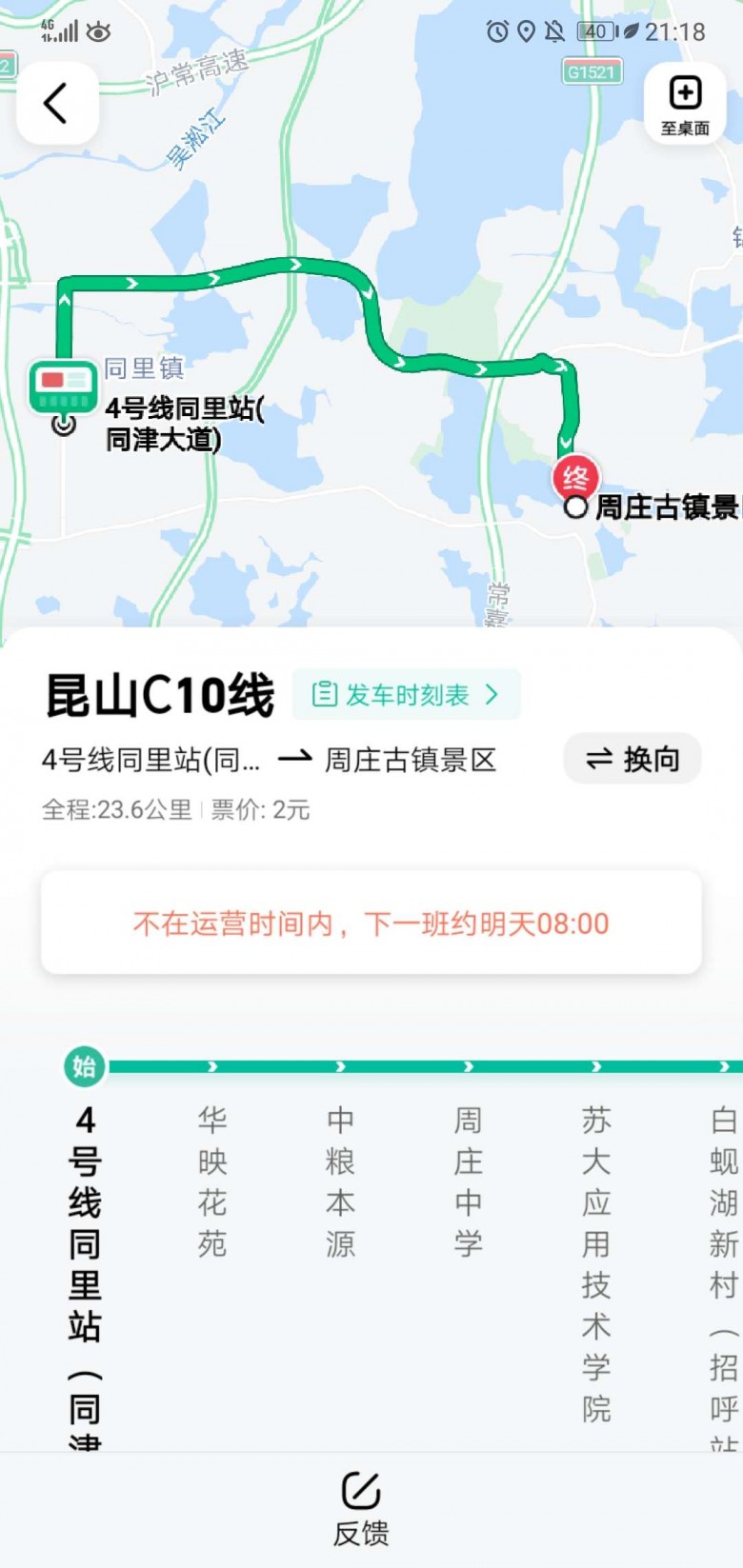This screenshot has width=743, height=1568.
Task: Tap the 终 terminal marker on the map
Action: (x=575, y=477)
